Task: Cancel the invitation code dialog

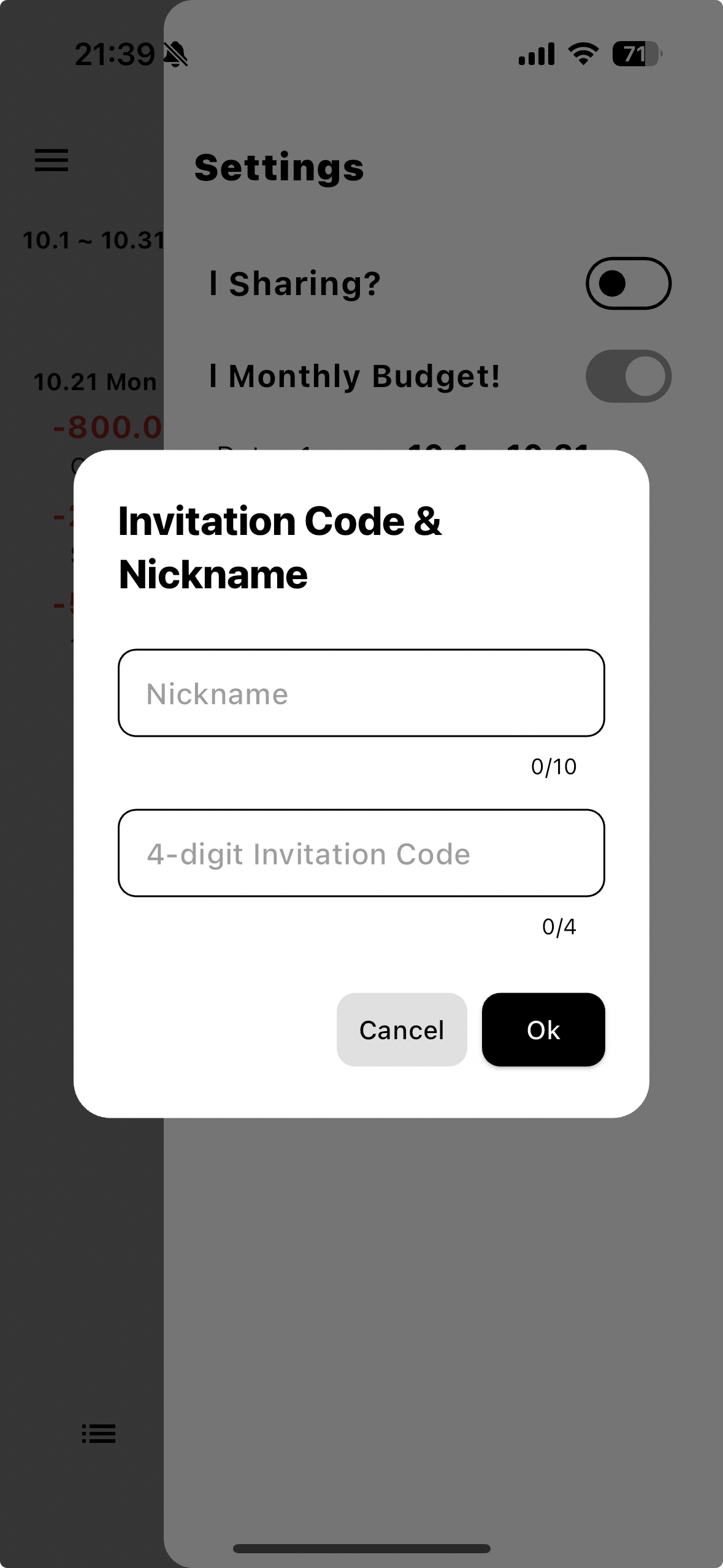Action: pyautogui.click(x=402, y=1030)
